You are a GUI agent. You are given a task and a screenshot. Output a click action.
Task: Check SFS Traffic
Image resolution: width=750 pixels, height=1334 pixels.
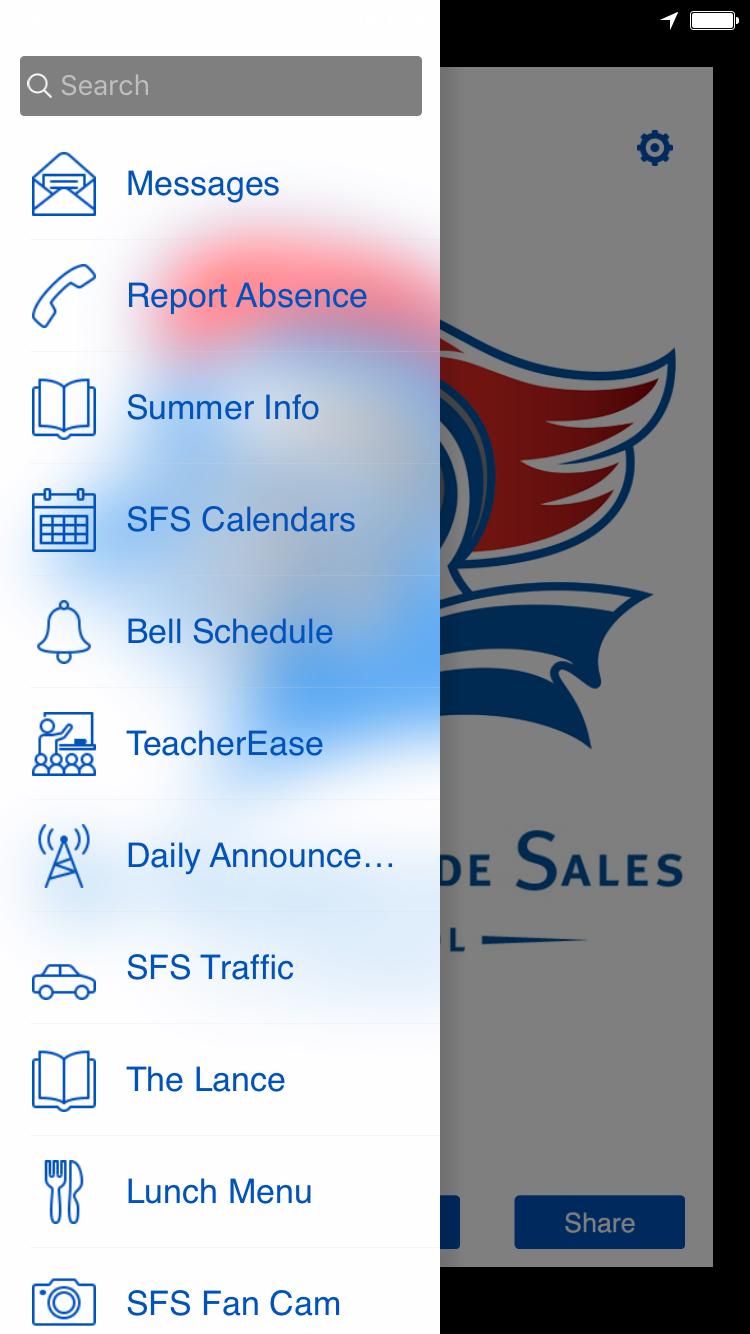220,968
